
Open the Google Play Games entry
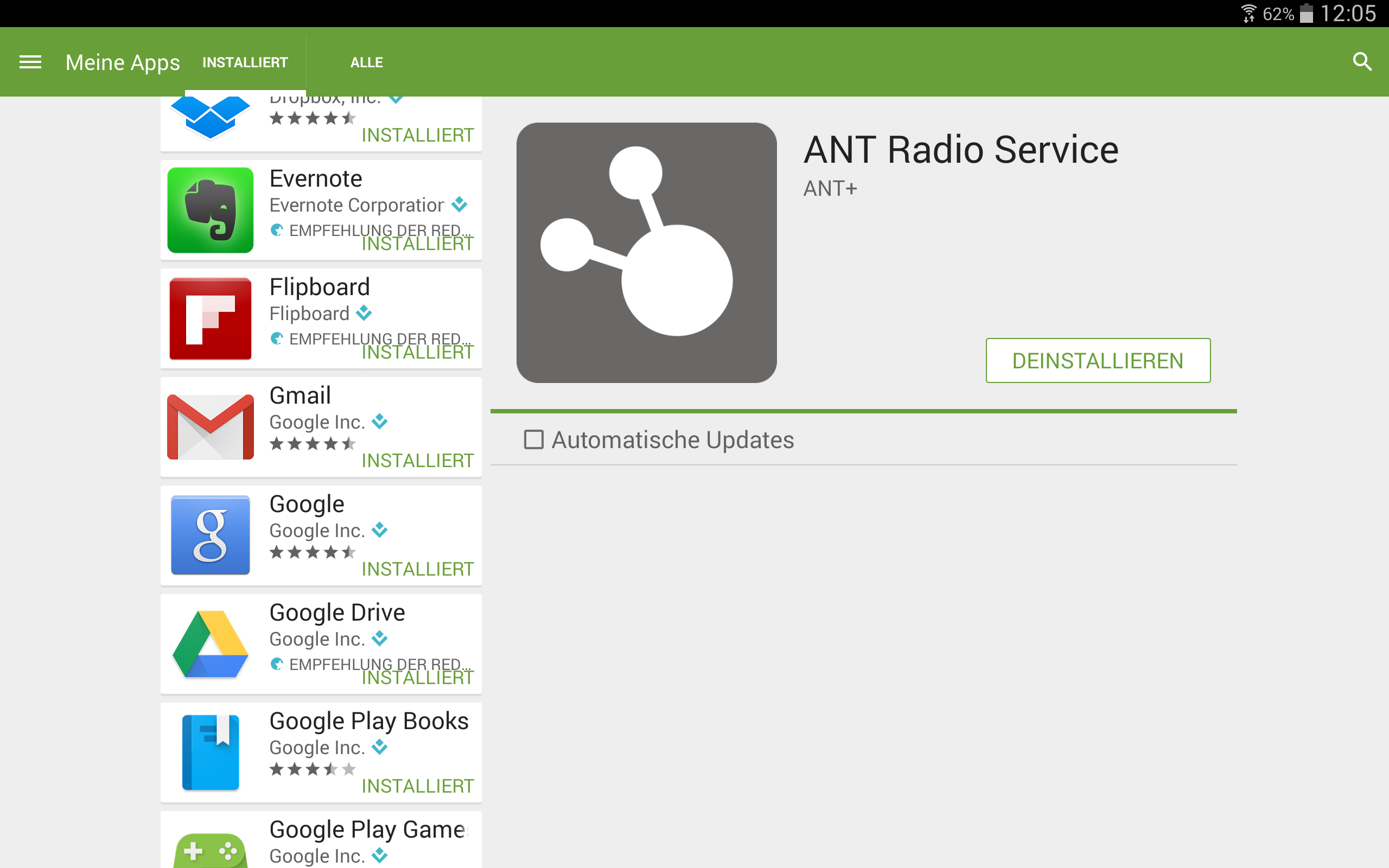[321, 839]
